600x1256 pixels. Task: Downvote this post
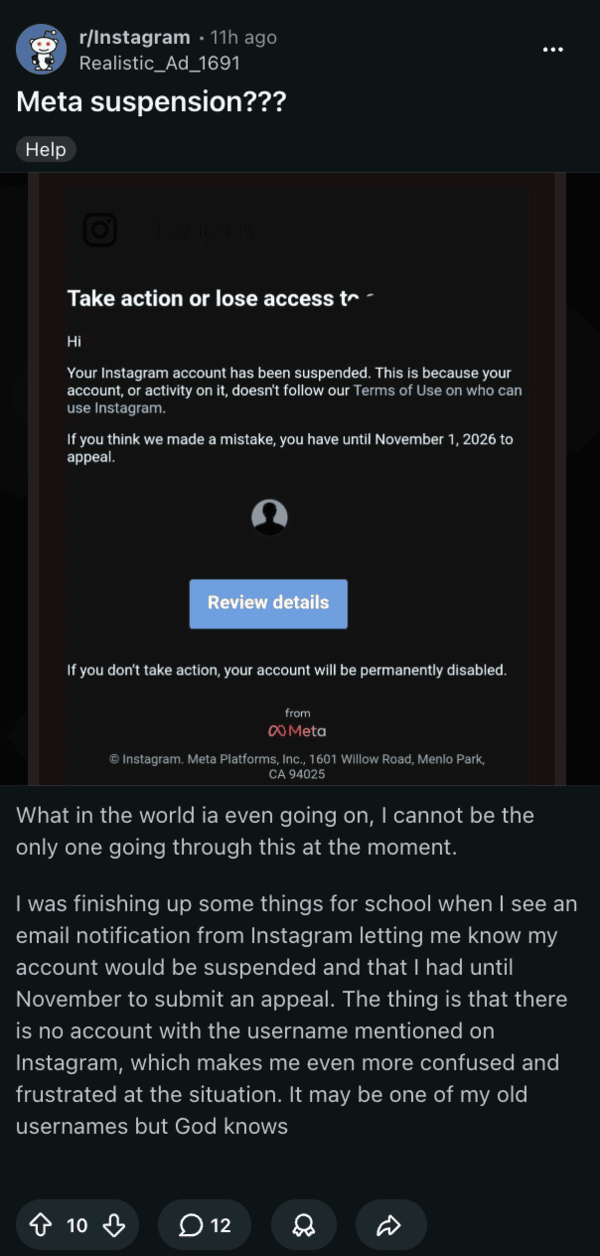[113, 1226]
